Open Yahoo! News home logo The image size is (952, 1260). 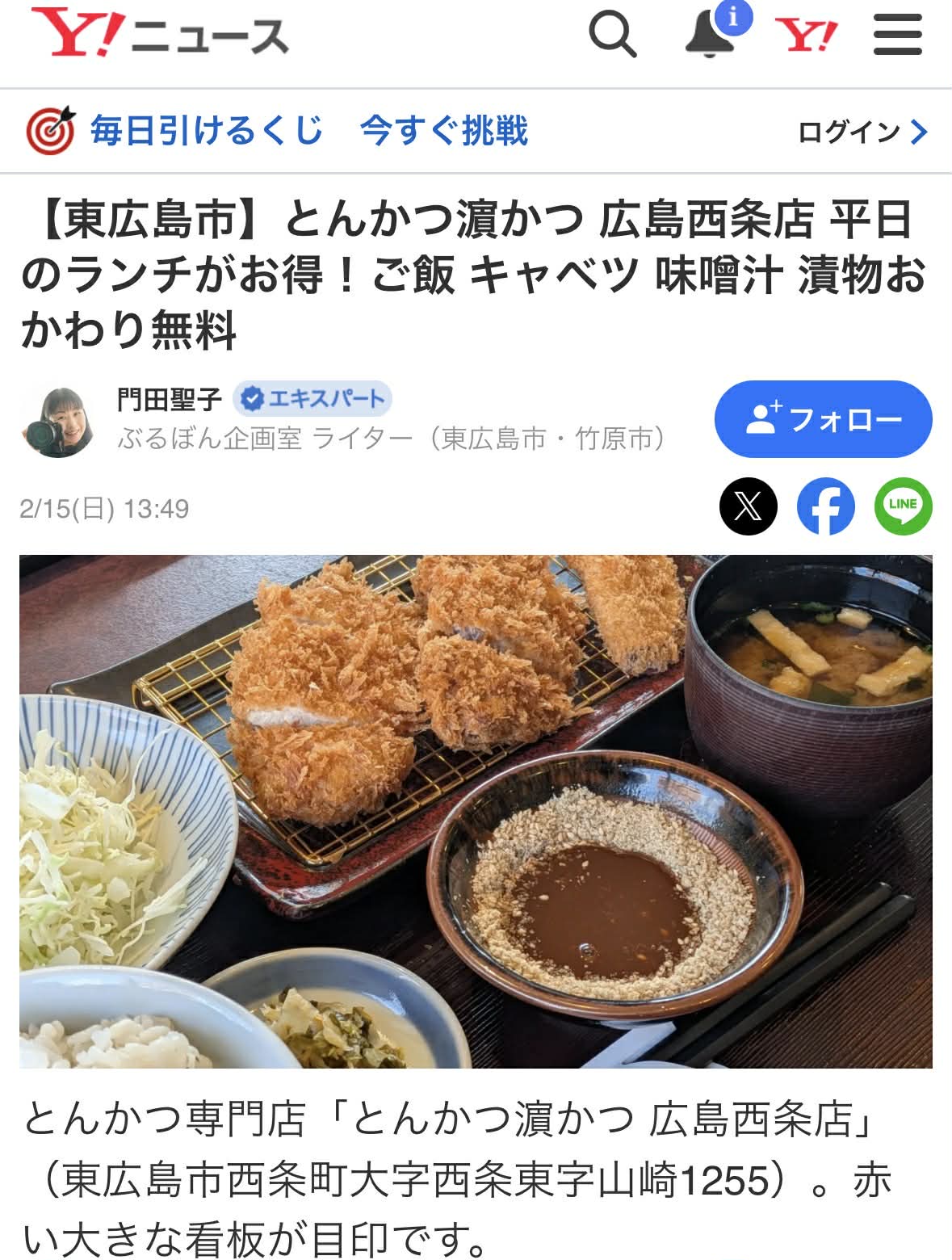tap(159, 36)
